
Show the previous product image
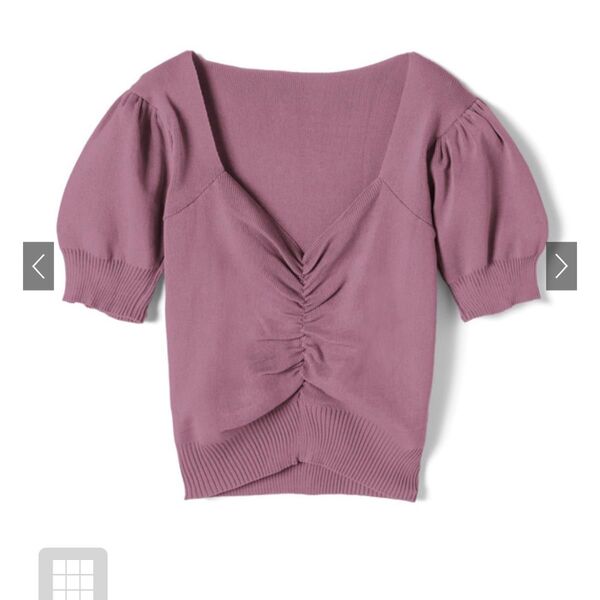[38, 266]
